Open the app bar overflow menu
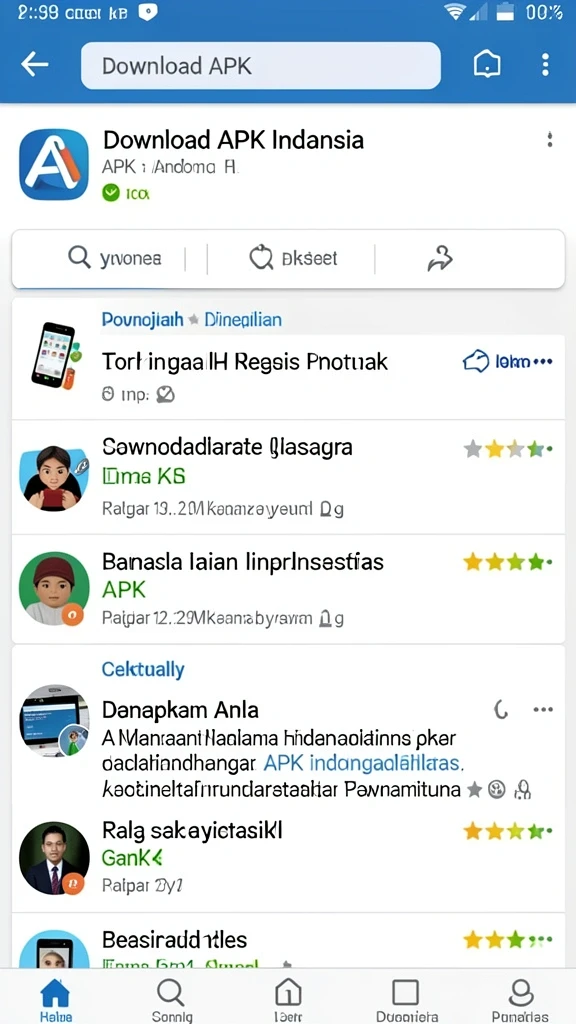This screenshot has width=576, height=1024. click(x=545, y=65)
